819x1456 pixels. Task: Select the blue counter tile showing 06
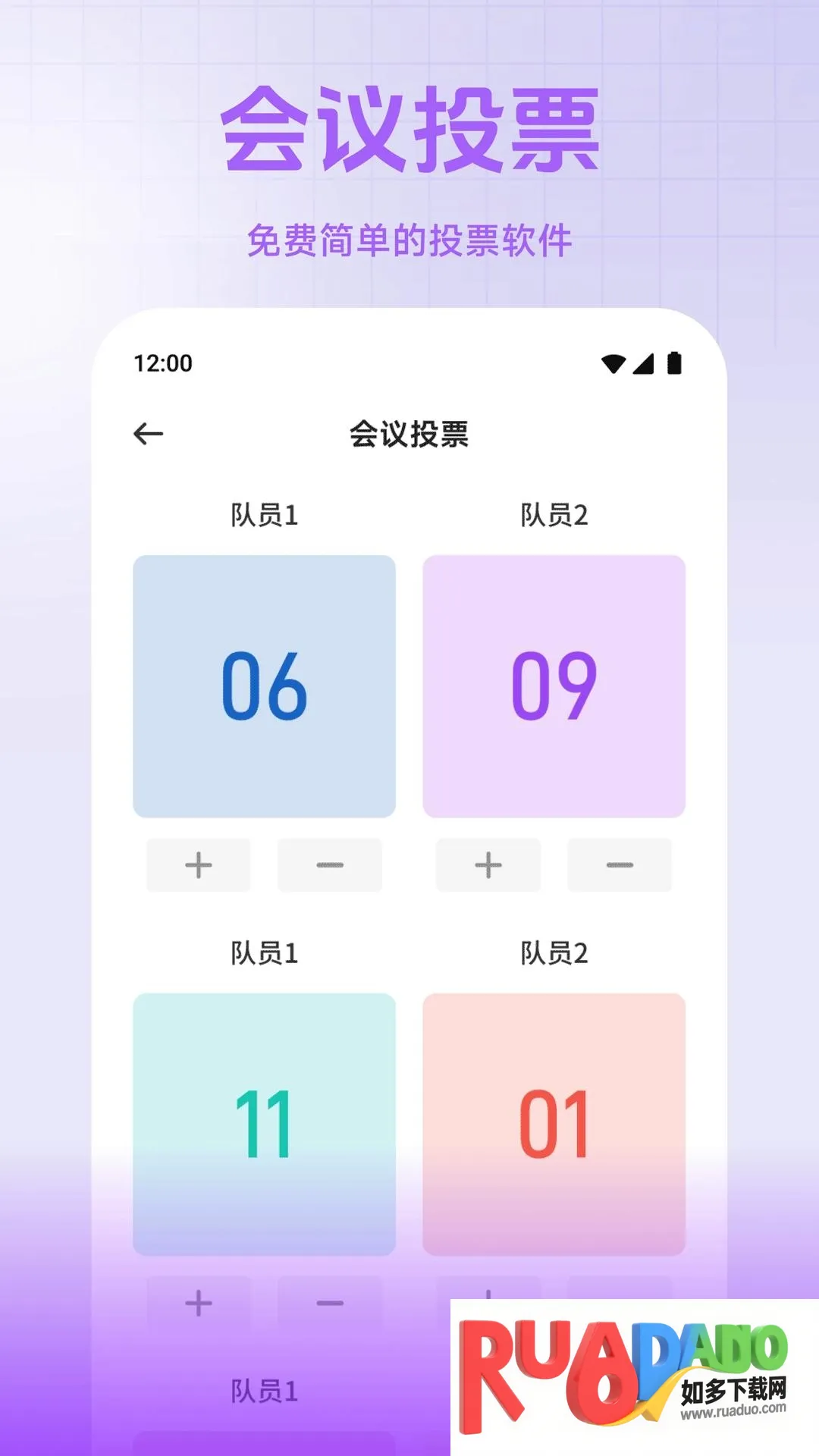[x=264, y=685]
